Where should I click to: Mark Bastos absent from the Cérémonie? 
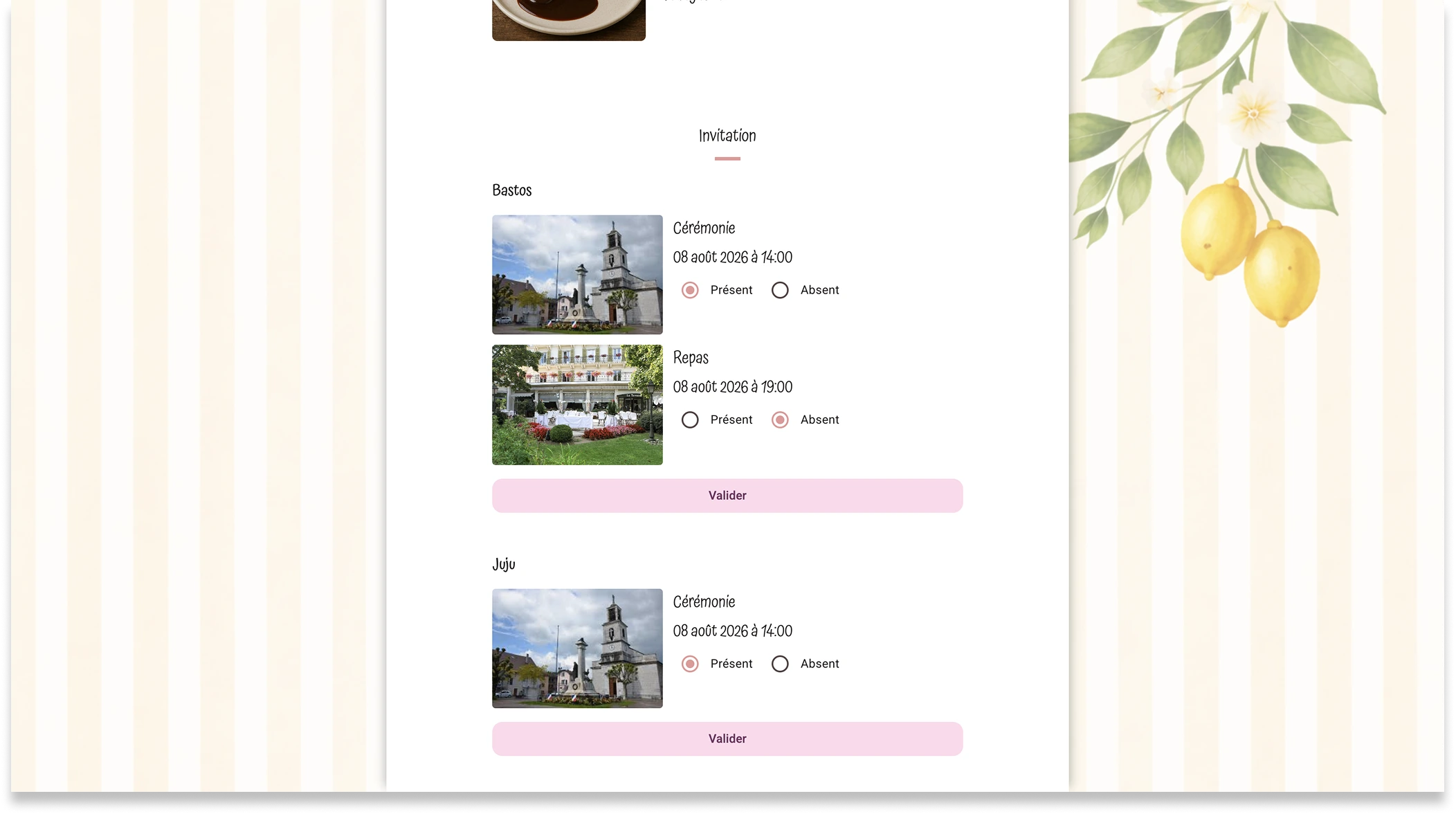pos(780,290)
